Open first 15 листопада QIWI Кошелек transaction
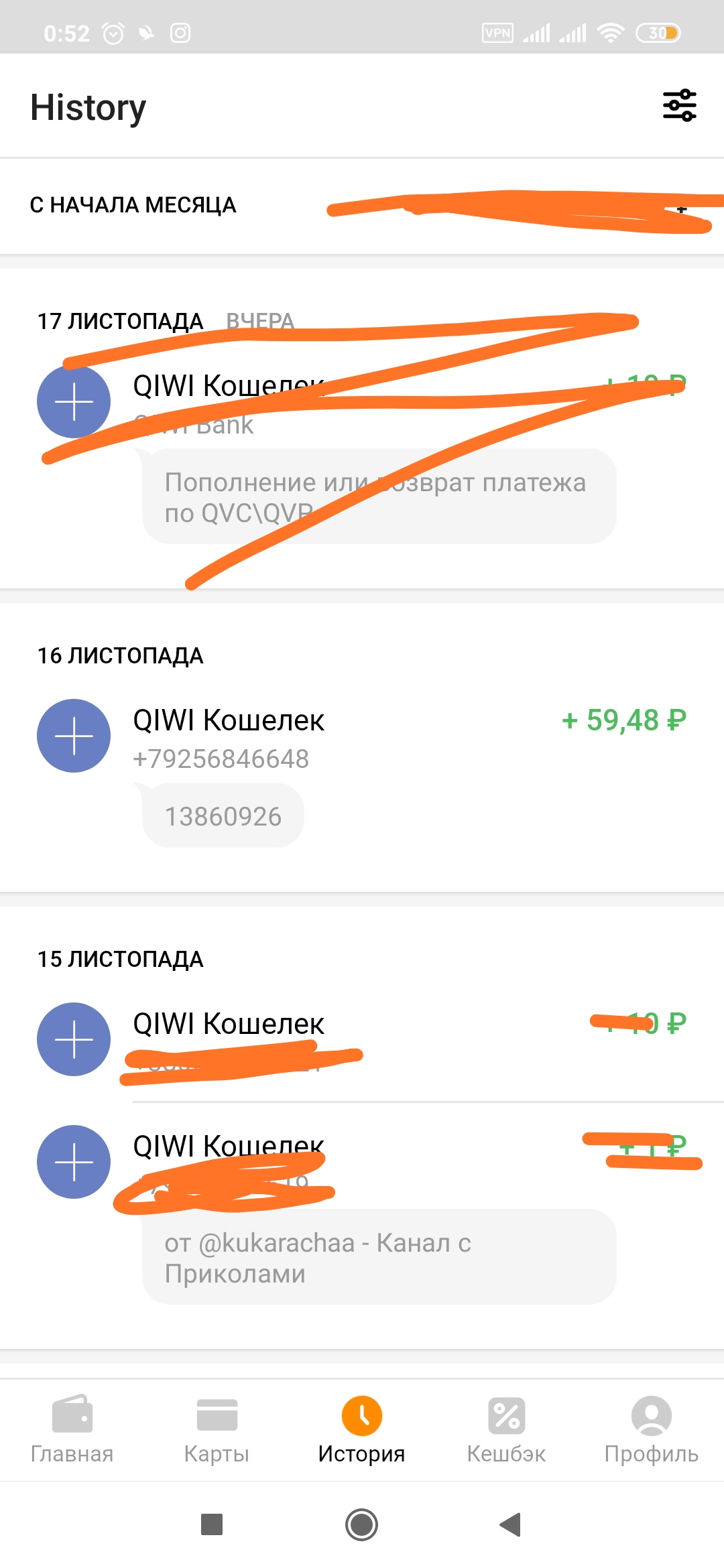 point(362,1039)
